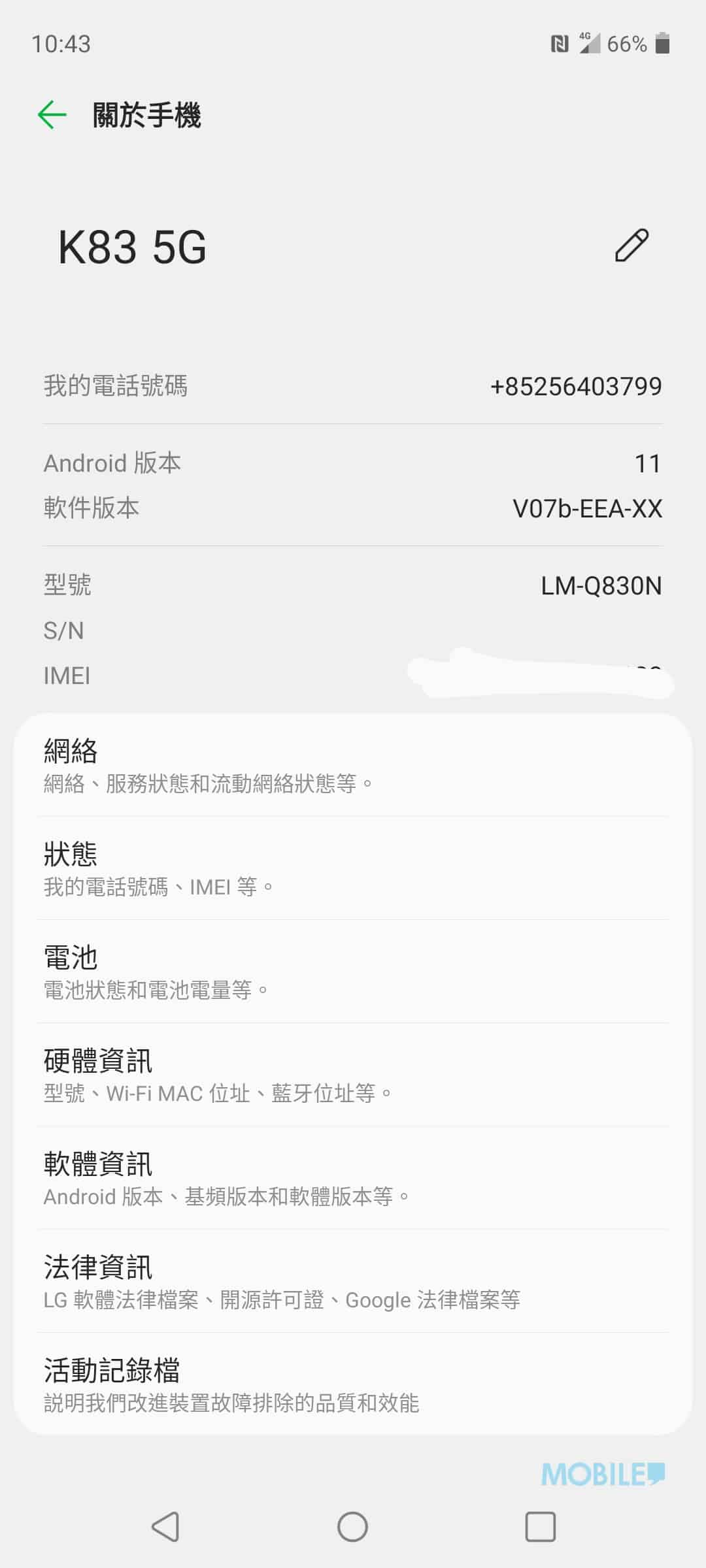View 法律資訊 legal information
The image size is (706, 1568).
point(353,1281)
